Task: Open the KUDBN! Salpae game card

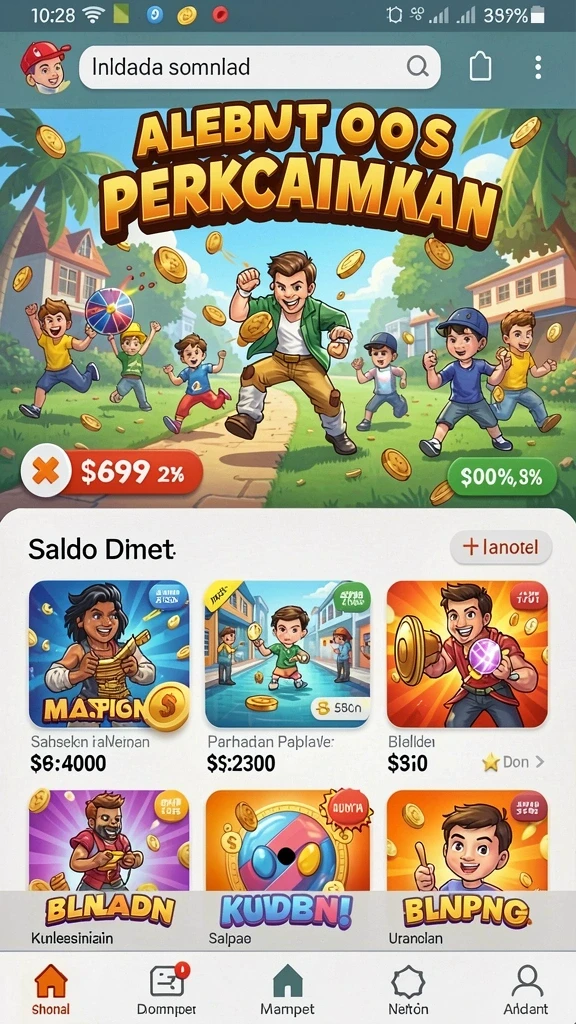Action: (x=287, y=867)
